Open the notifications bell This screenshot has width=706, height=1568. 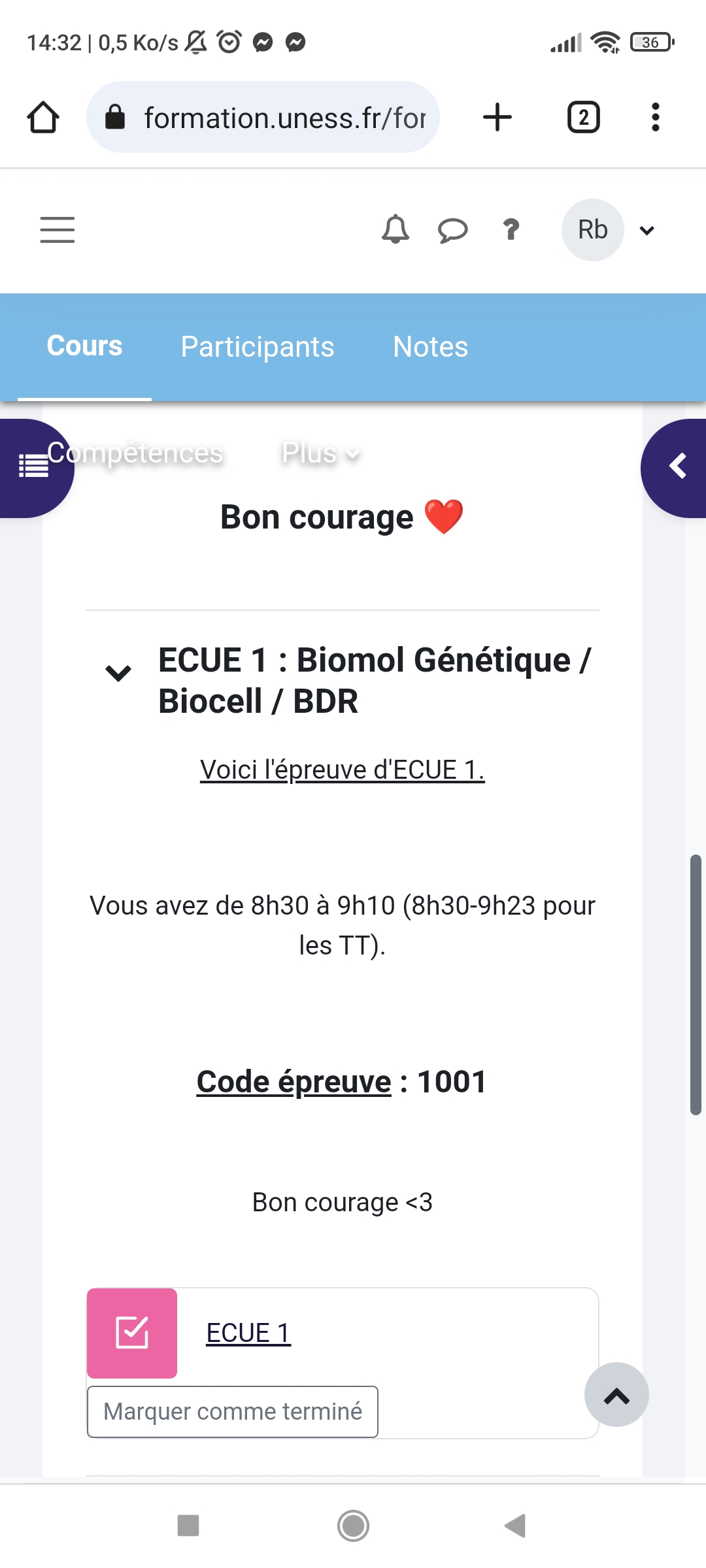(x=395, y=230)
